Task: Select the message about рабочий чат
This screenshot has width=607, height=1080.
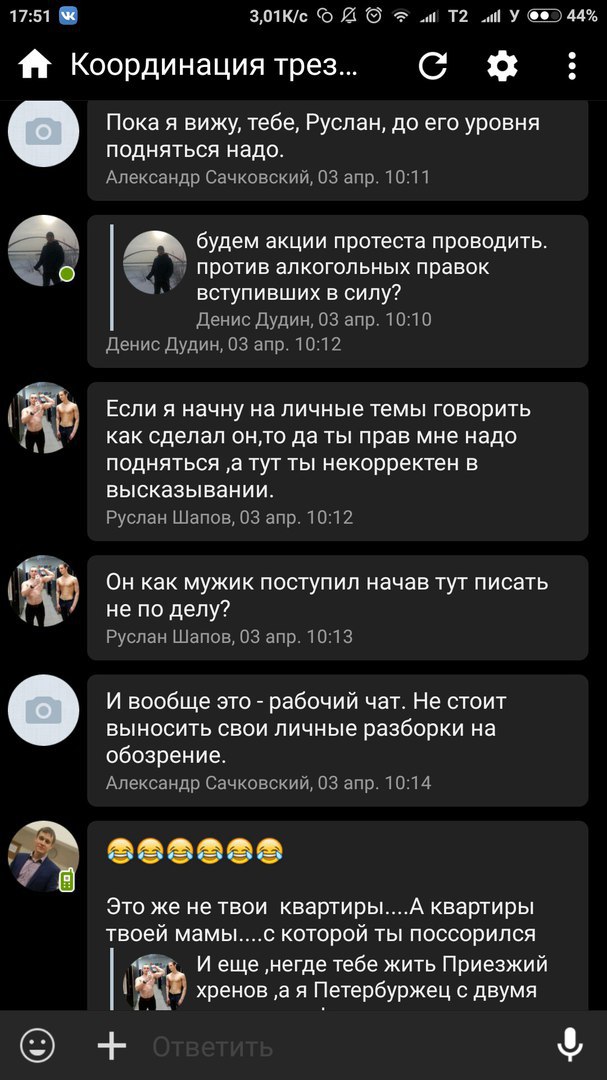Action: coord(337,740)
